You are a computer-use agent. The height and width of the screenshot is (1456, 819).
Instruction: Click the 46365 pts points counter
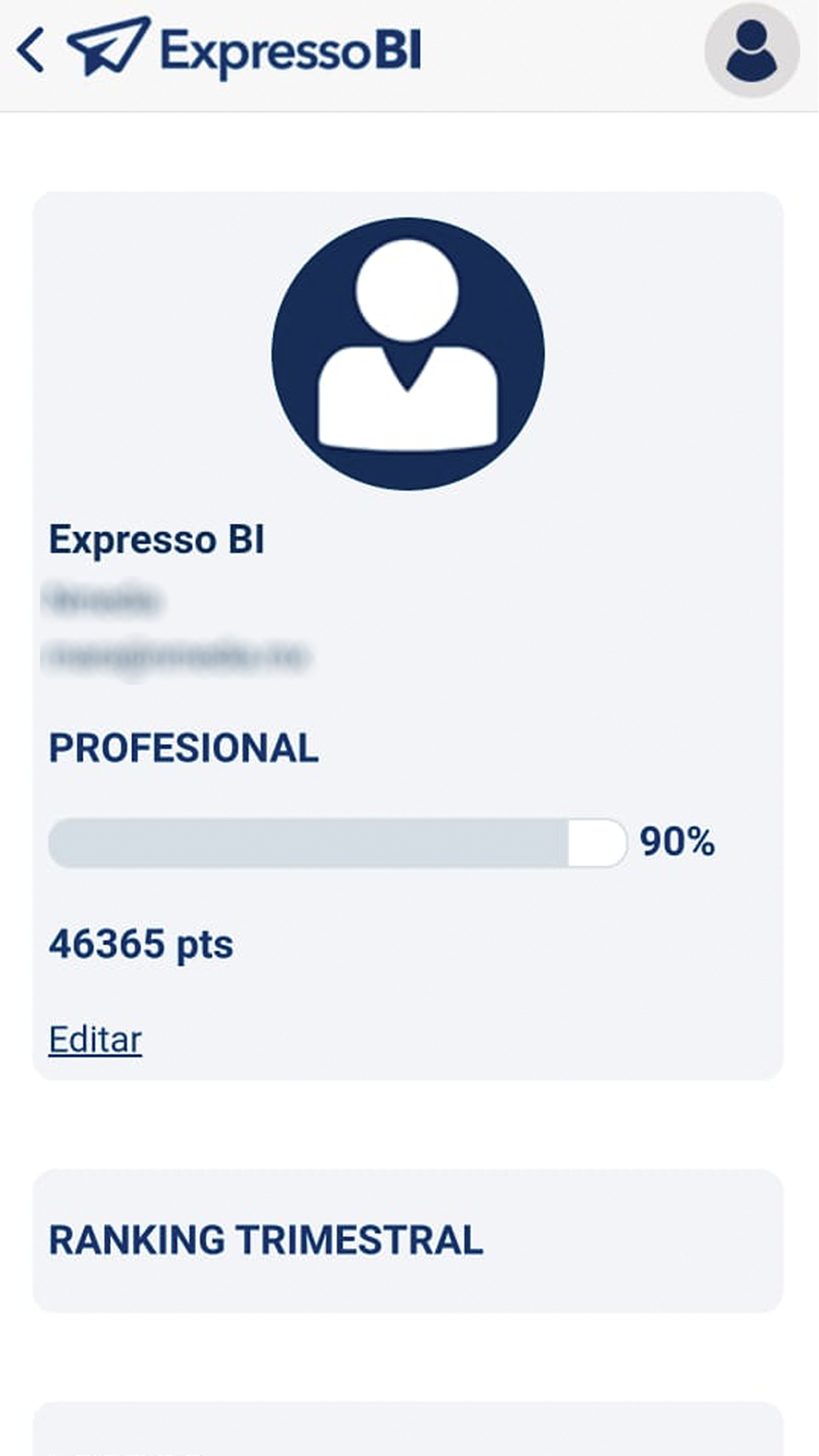pyautogui.click(x=141, y=944)
